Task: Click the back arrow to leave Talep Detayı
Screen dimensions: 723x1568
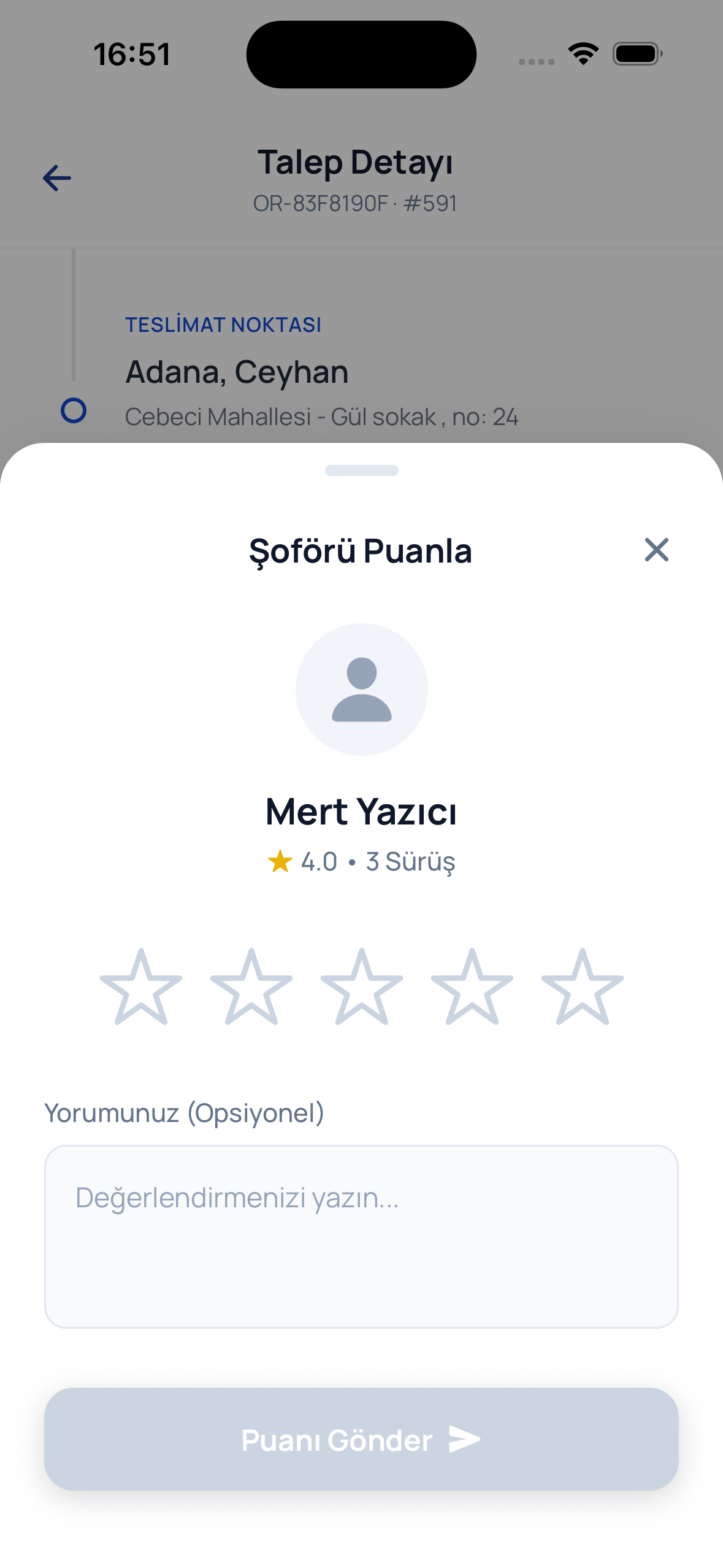Action: tap(56, 178)
